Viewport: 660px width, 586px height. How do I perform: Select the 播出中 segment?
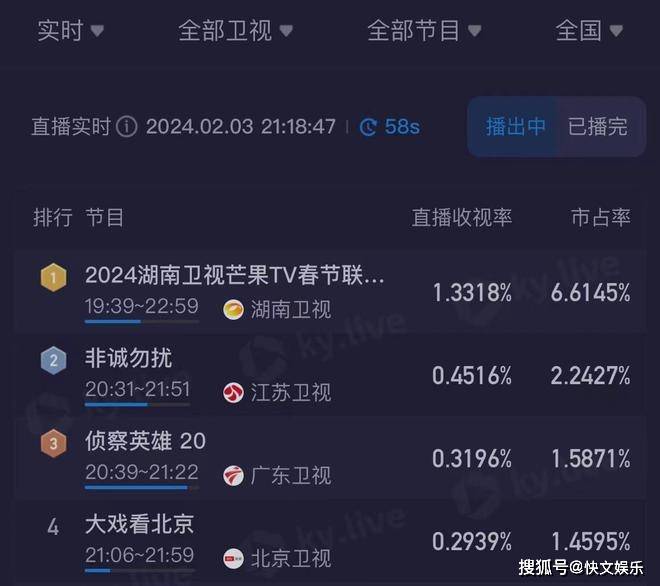click(515, 126)
